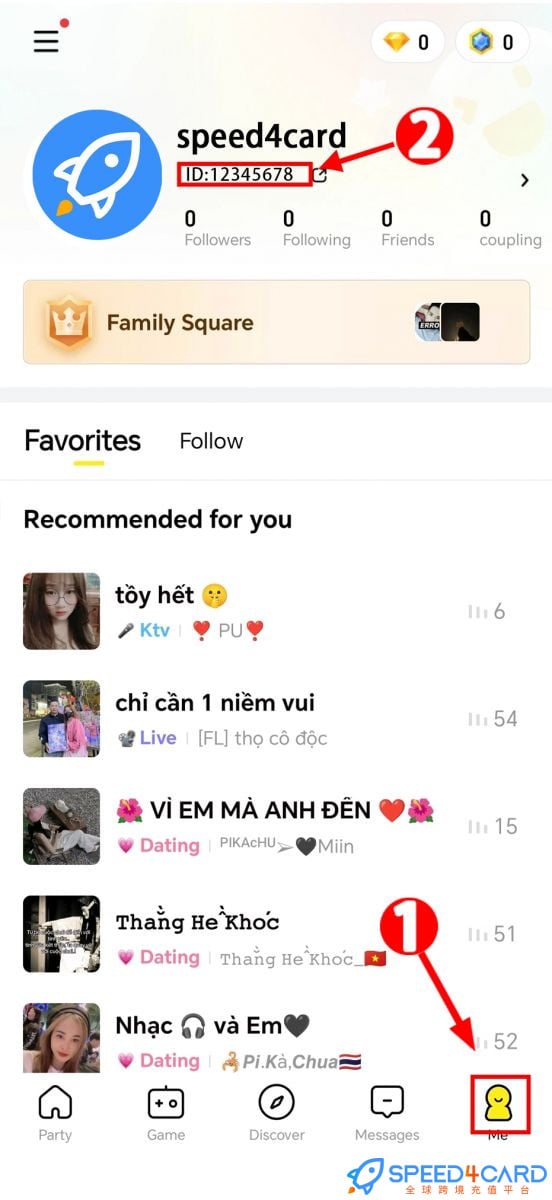This screenshot has height=1200, width=552.
Task: Open the Messages tab
Action: point(387,1113)
